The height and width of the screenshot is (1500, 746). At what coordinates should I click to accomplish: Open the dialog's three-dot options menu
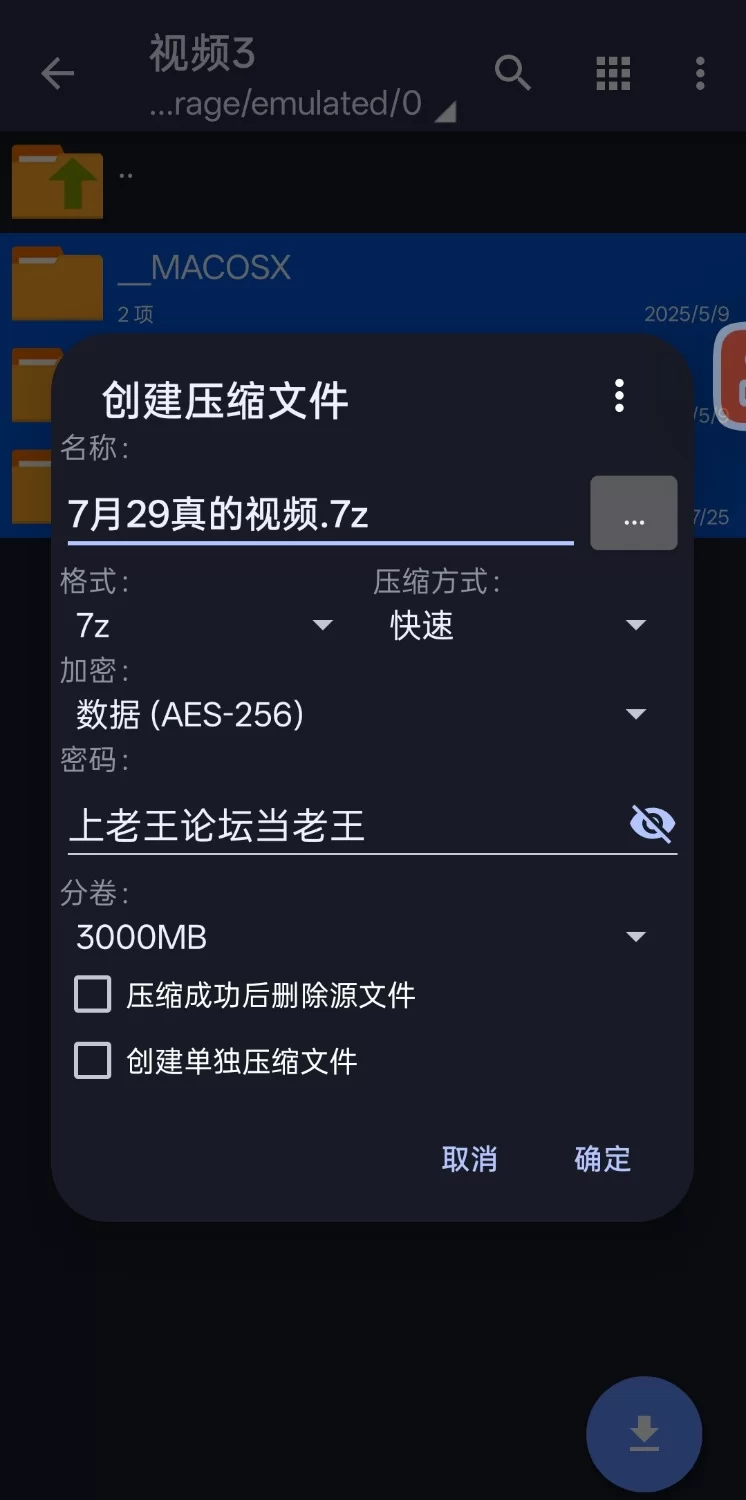(619, 396)
